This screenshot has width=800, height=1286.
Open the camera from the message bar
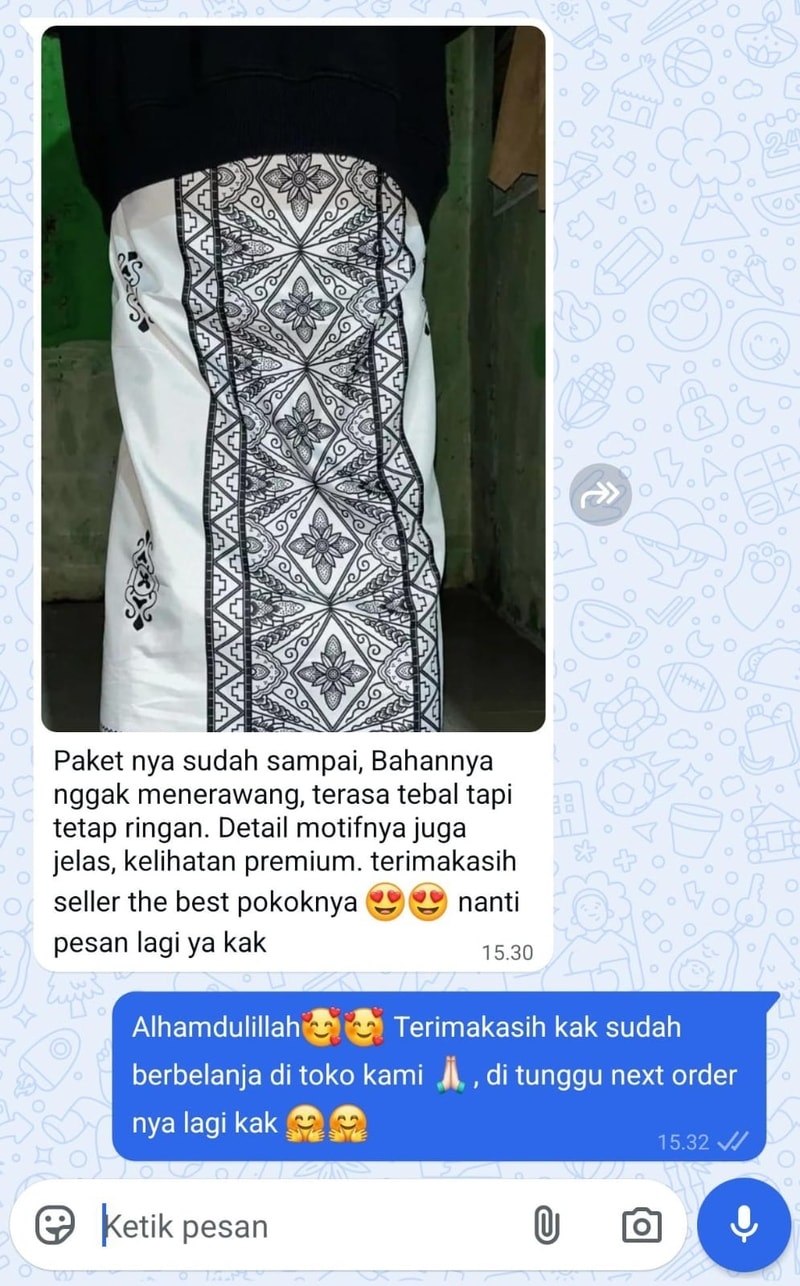[x=641, y=1225]
